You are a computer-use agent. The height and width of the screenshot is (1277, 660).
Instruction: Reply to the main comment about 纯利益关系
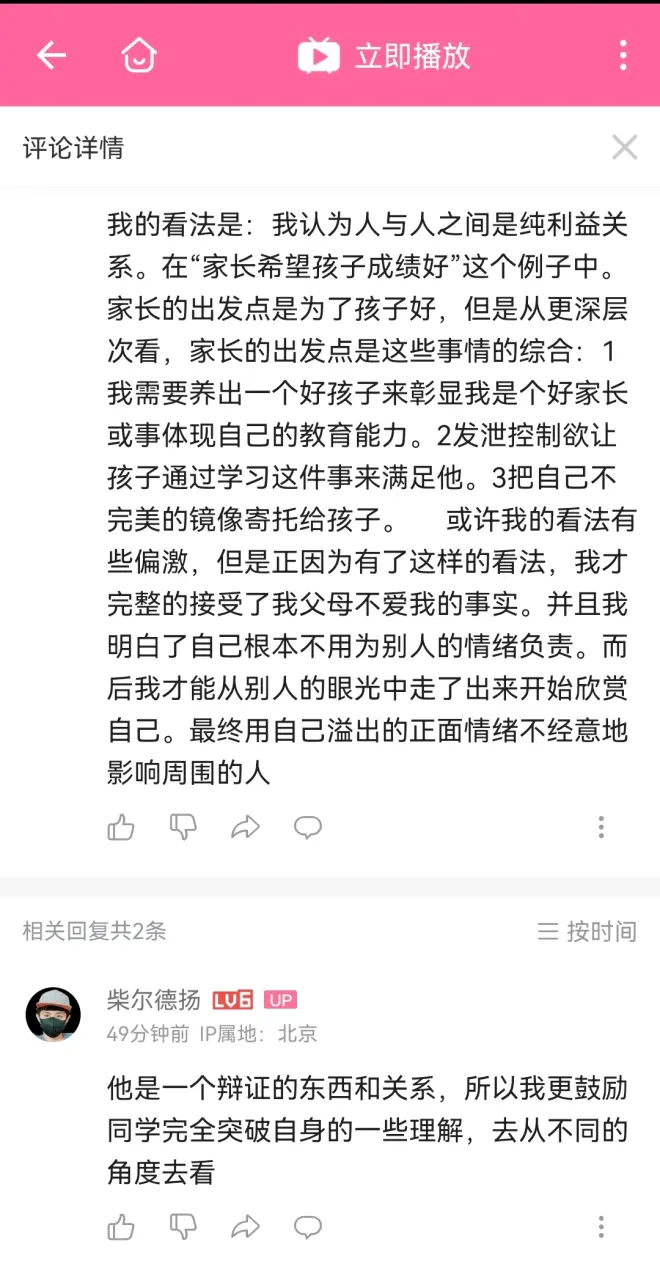click(307, 827)
